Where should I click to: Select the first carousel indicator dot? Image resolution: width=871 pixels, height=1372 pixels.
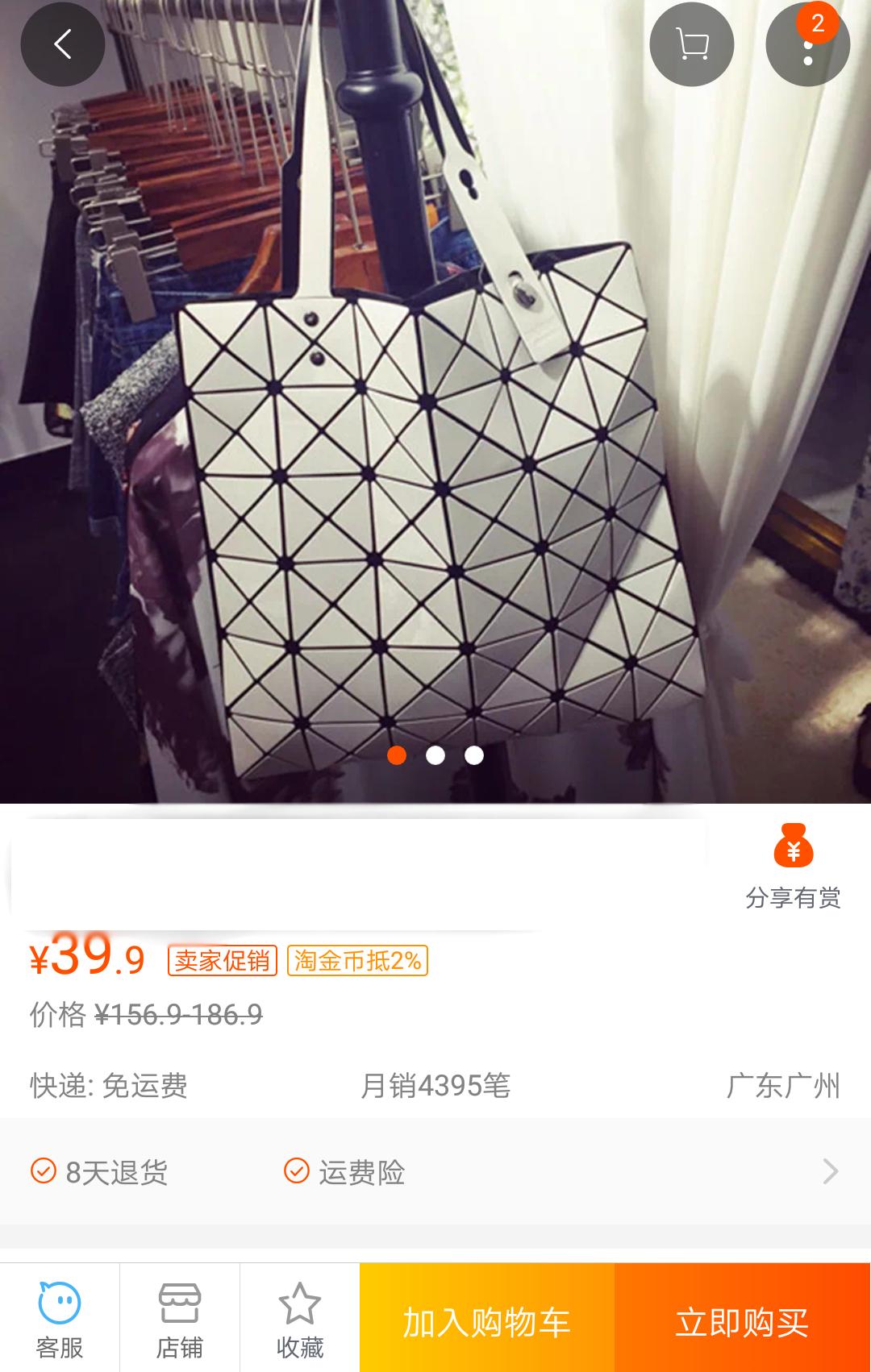click(395, 756)
